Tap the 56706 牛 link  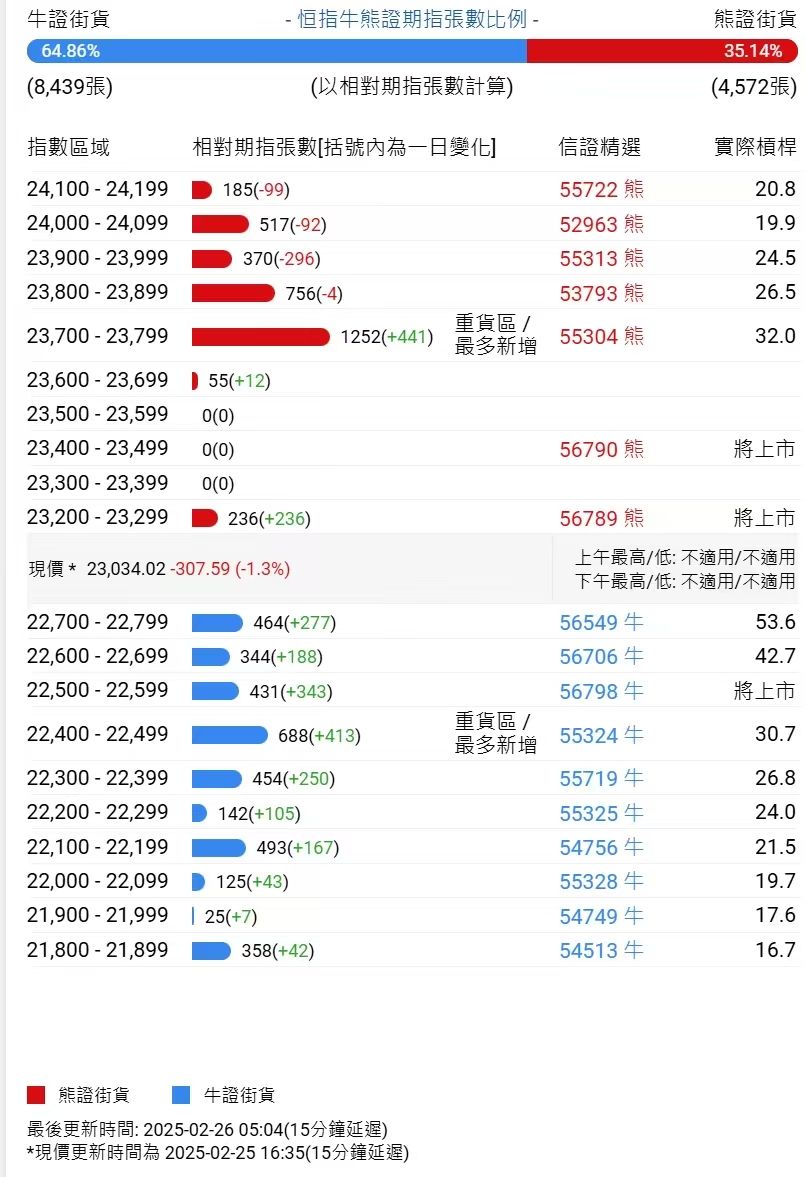pyautogui.click(x=601, y=657)
